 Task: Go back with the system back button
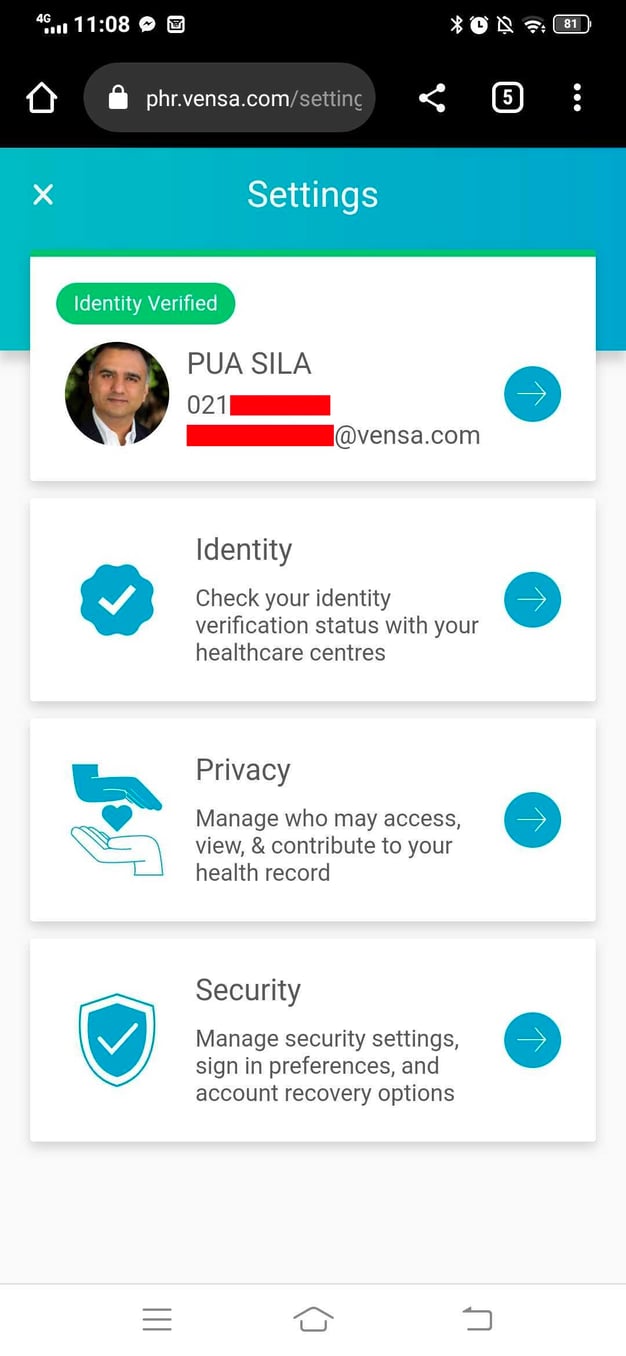[477, 1319]
